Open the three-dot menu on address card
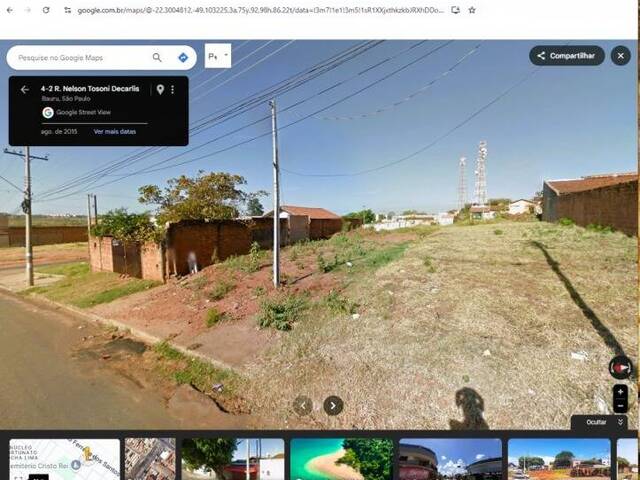Image resolution: width=640 pixels, height=480 pixels. pos(172,90)
